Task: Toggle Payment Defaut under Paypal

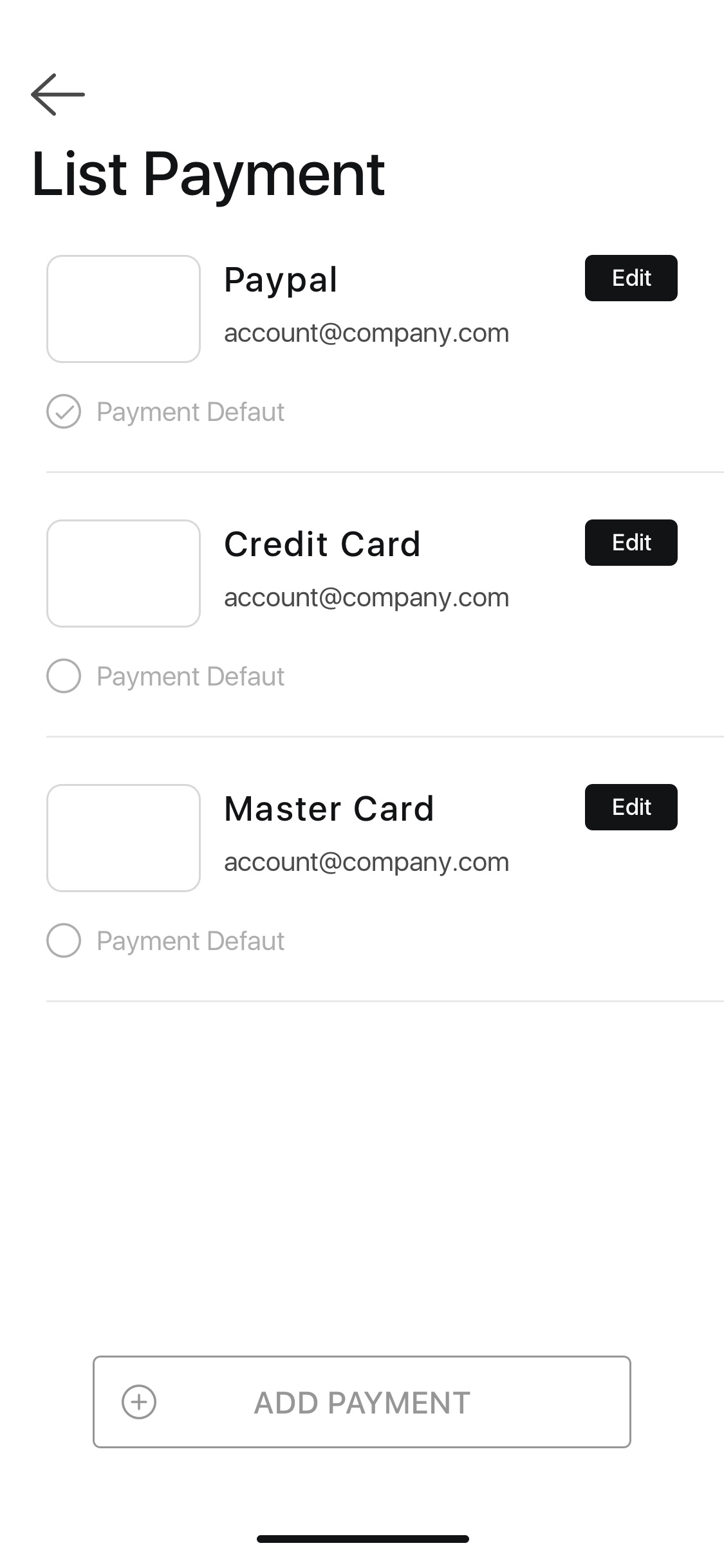Action: tap(64, 411)
